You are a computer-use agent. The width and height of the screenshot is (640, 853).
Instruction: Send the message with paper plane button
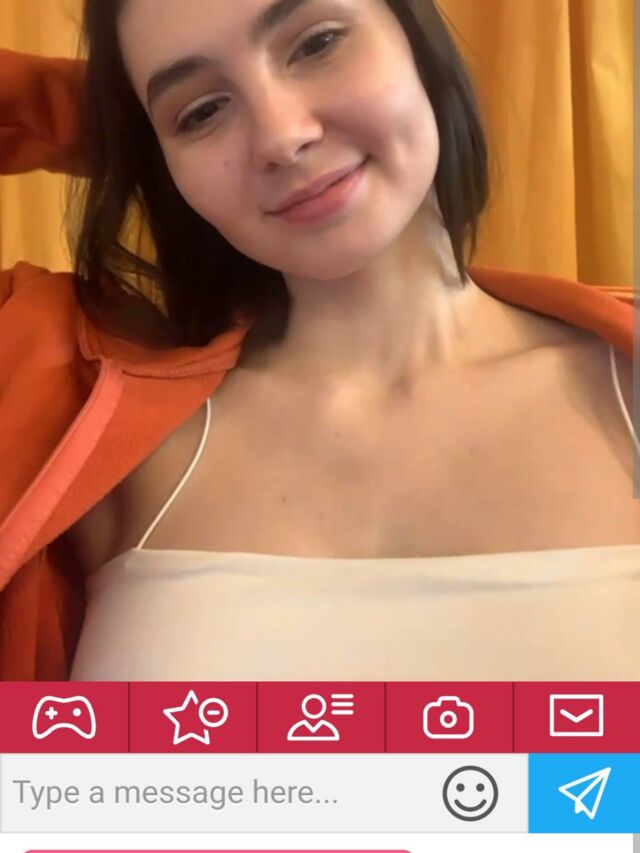point(584,793)
